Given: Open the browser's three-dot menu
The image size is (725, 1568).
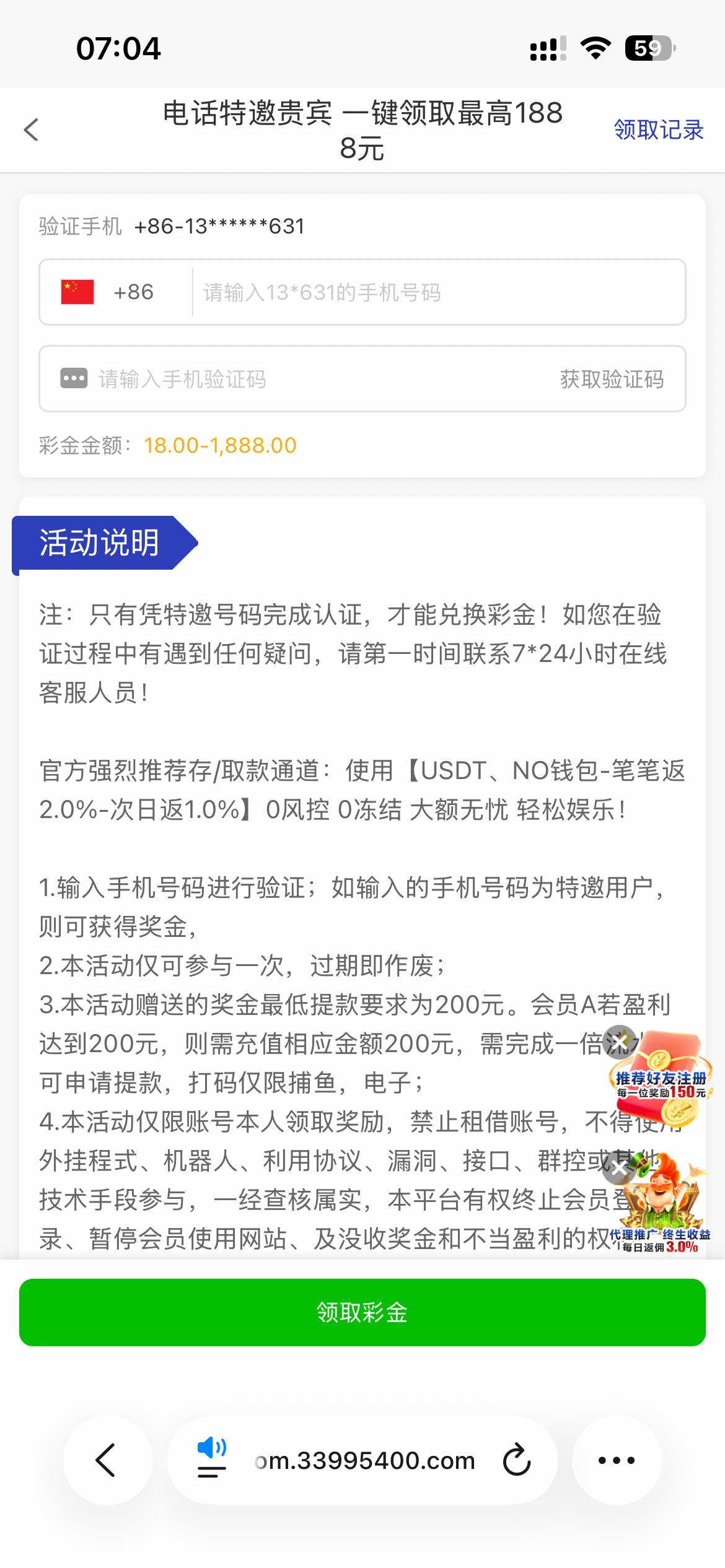Looking at the screenshot, I should (617, 1460).
